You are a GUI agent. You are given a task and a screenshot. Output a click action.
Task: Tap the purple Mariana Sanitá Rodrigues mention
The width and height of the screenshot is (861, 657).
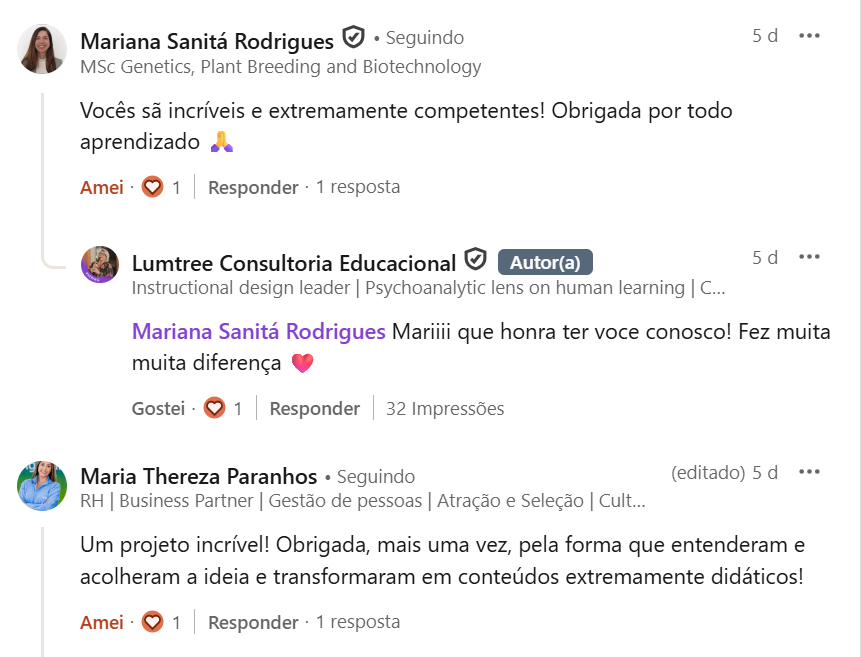tap(258, 331)
